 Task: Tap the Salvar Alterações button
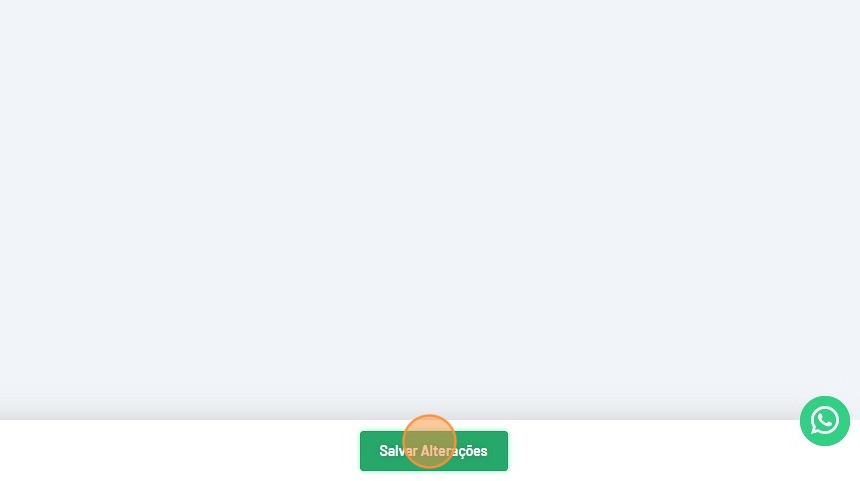(x=434, y=451)
